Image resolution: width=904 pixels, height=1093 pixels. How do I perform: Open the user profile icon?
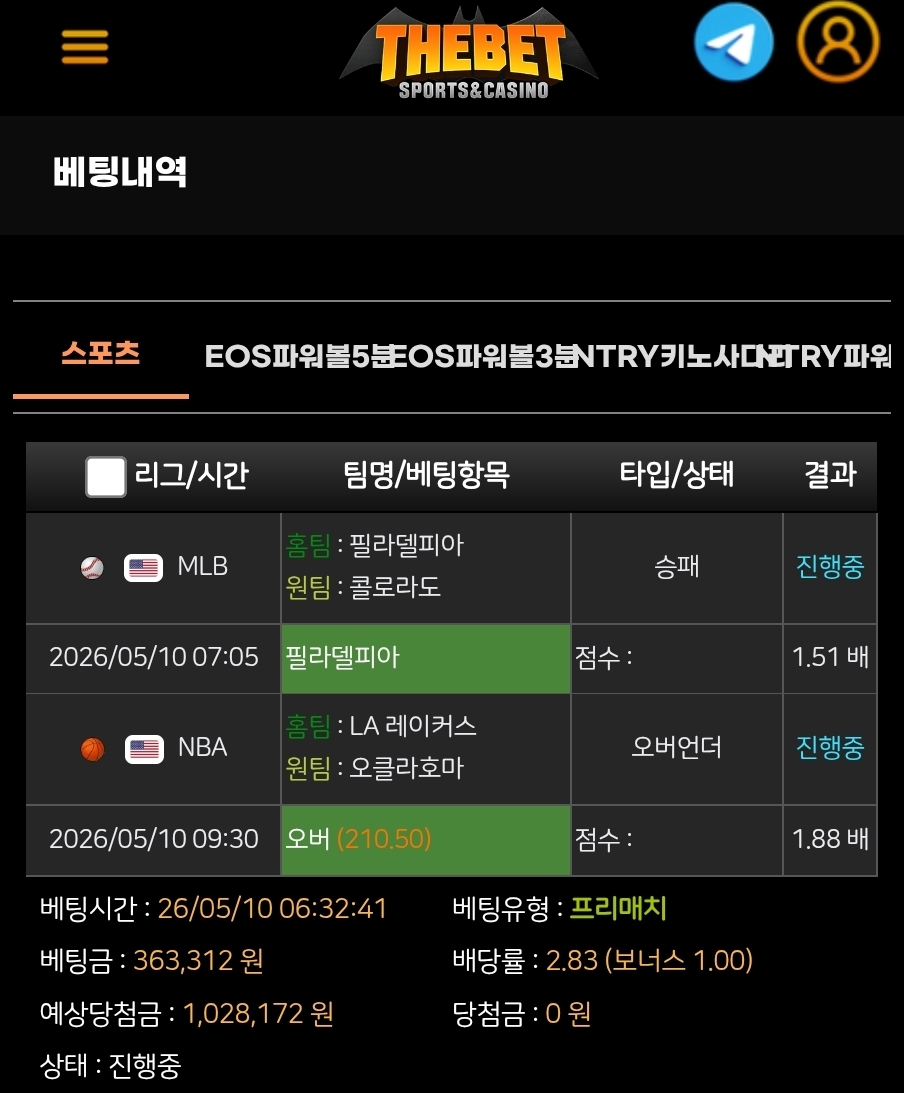838,42
